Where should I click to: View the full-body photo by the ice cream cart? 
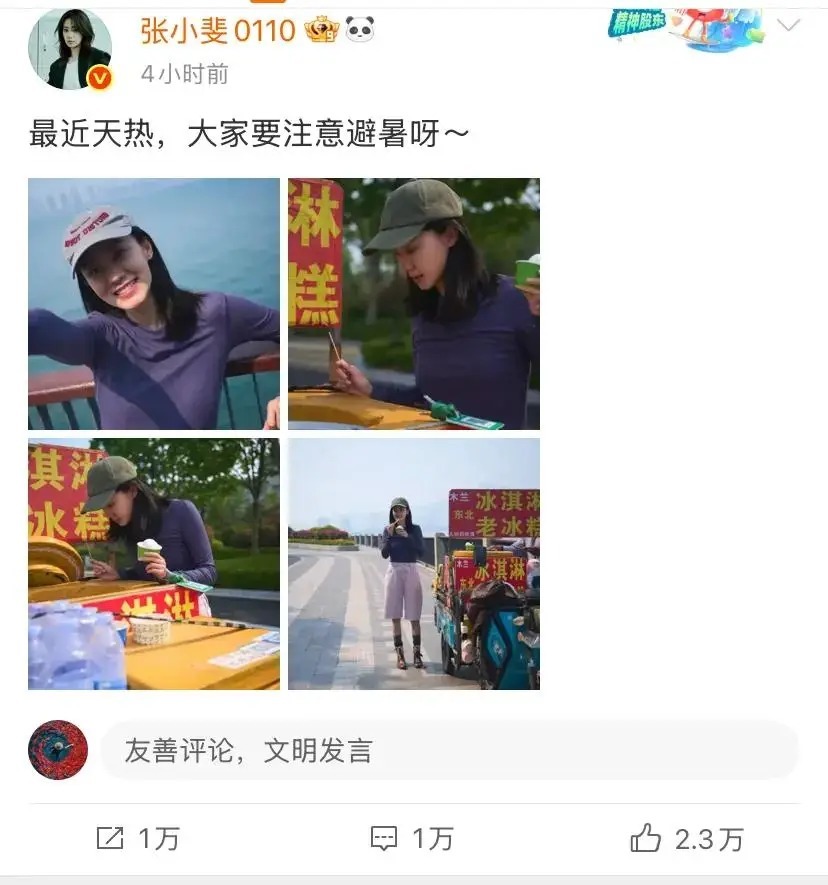[x=414, y=564]
